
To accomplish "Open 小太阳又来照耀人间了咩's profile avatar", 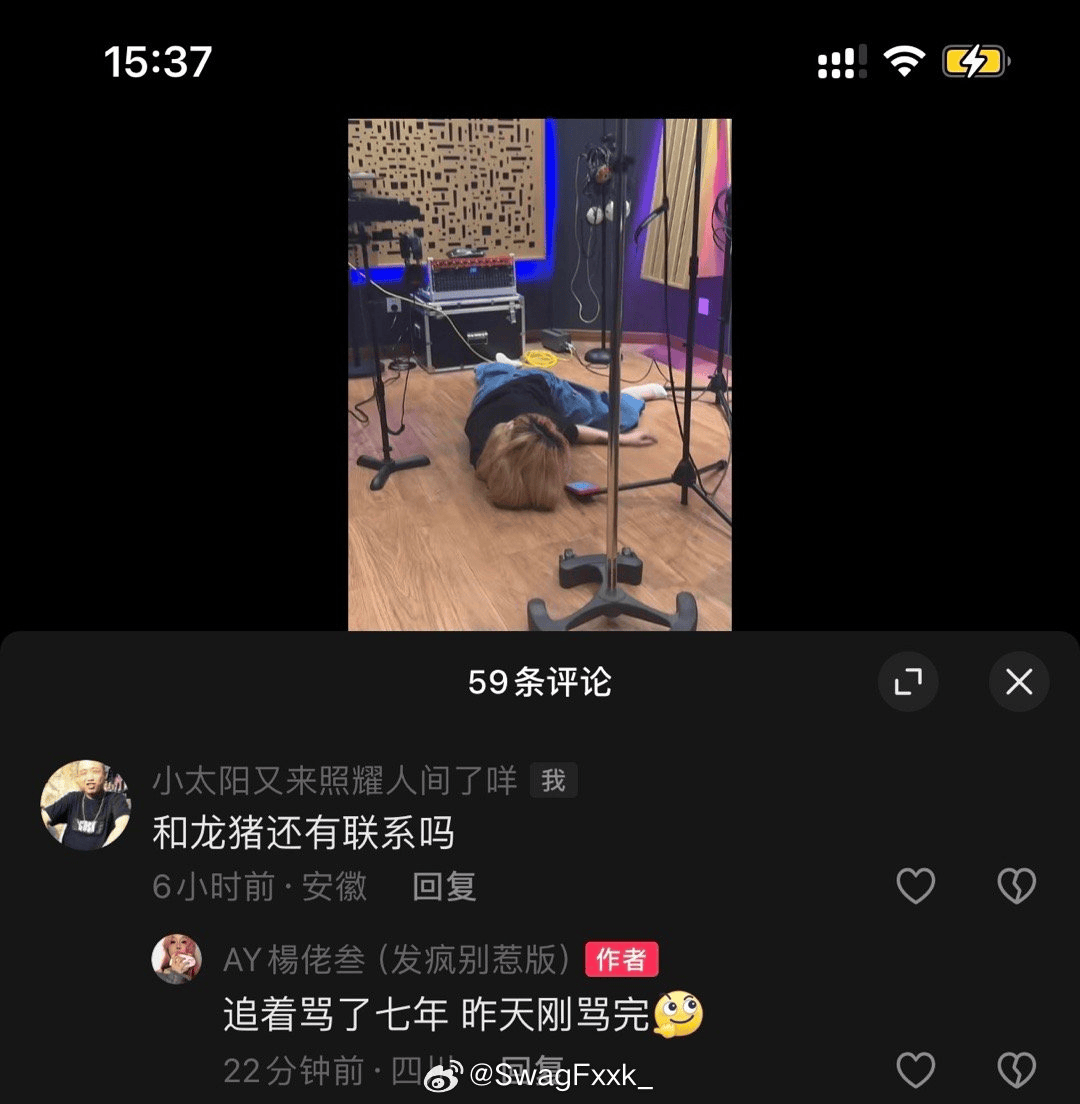I will pos(85,805).
